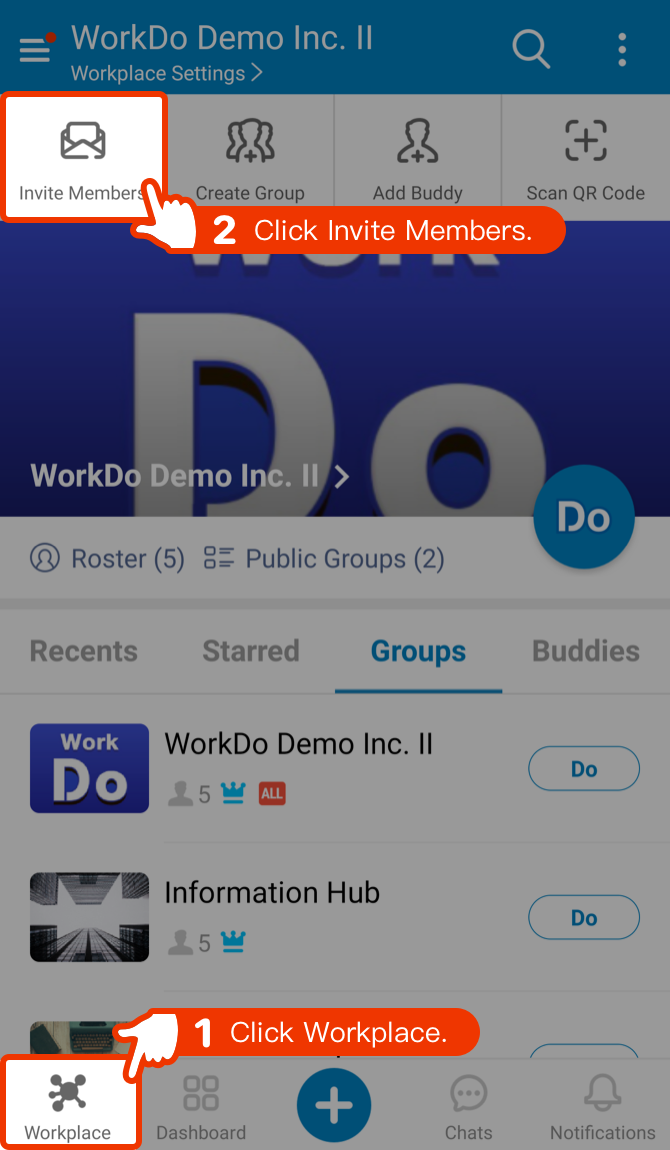The width and height of the screenshot is (670, 1150).
Task: Switch to the Recents tab
Action: tap(84, 651)
